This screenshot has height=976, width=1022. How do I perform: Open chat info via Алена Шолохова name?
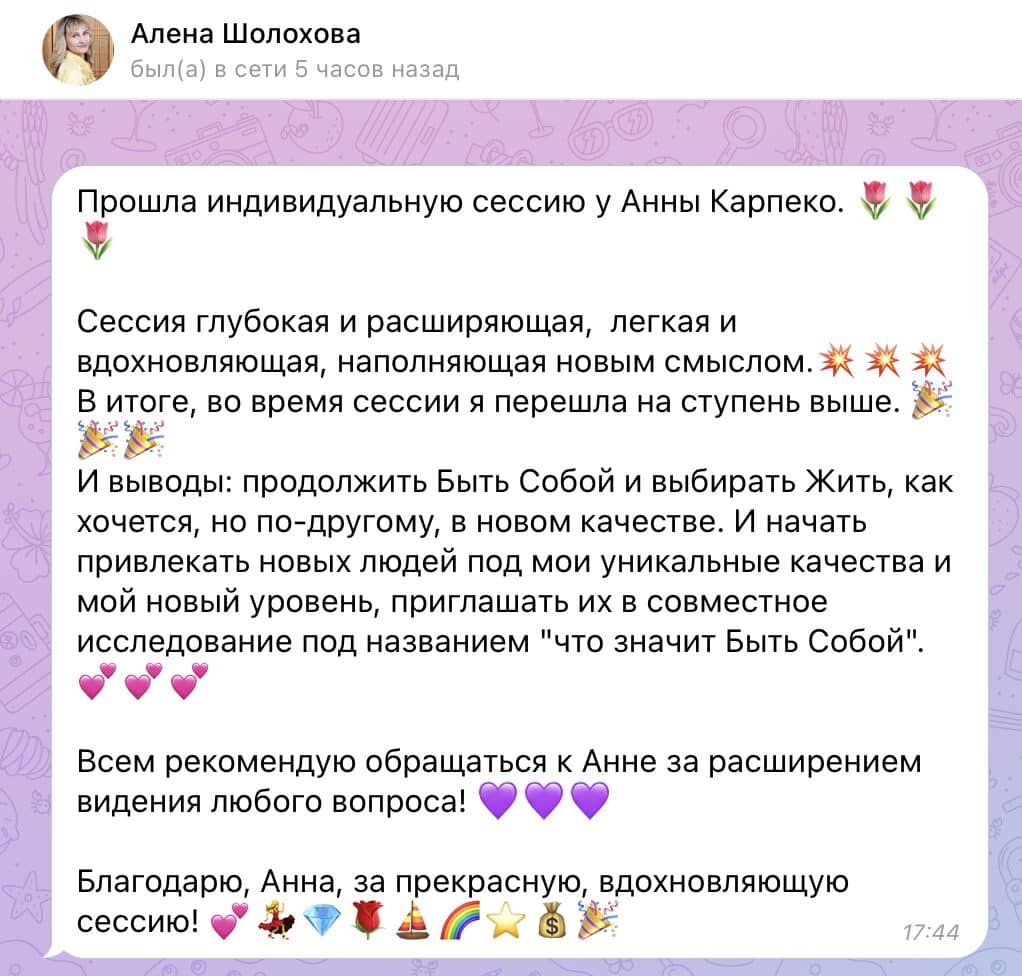pyautogui.click(x=245, y=35)
